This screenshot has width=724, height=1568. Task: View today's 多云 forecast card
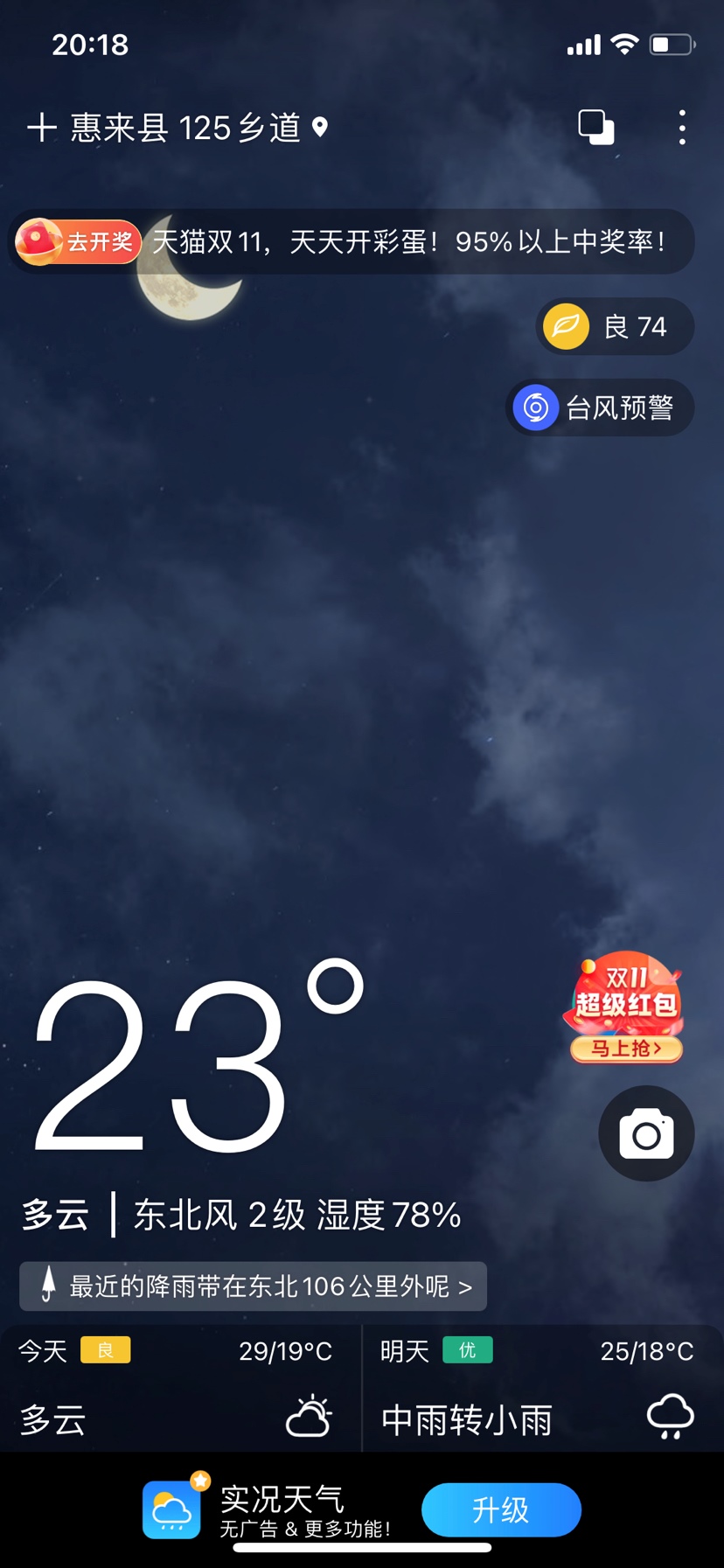179,1390
